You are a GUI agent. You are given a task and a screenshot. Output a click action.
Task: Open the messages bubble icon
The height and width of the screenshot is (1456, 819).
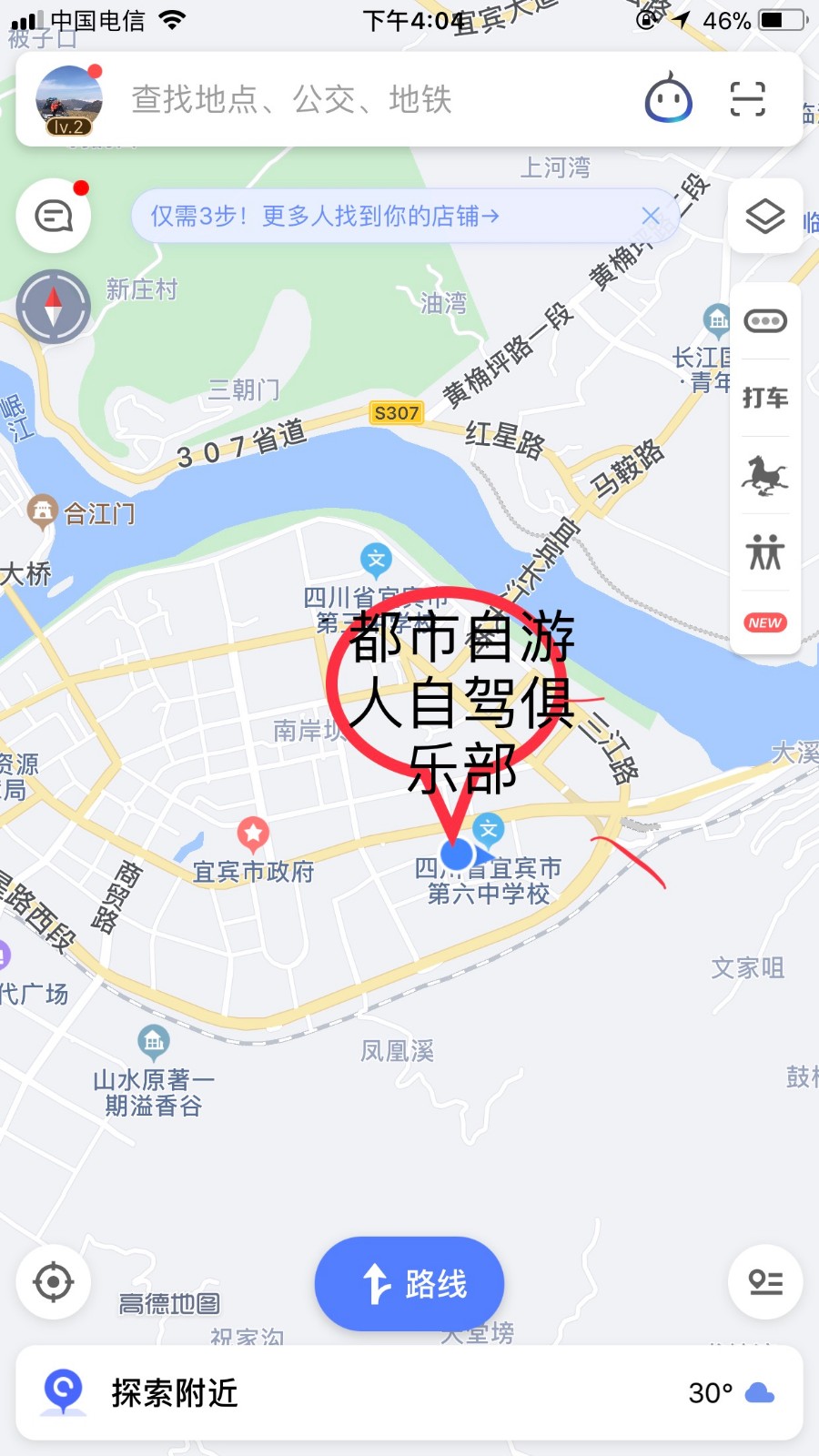click(54, 216)
